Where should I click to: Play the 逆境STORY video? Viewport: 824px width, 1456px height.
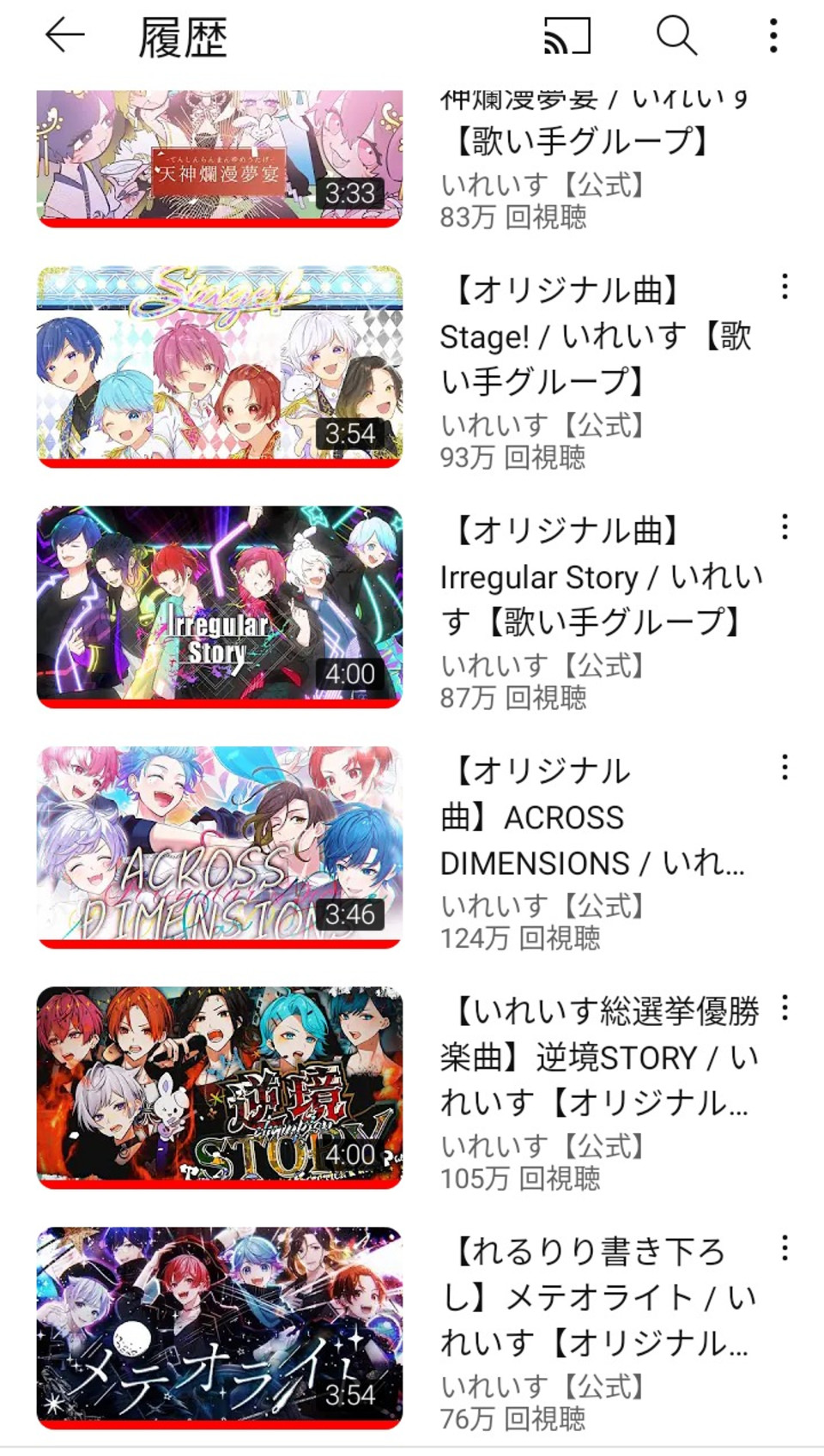pos(220,1088)
